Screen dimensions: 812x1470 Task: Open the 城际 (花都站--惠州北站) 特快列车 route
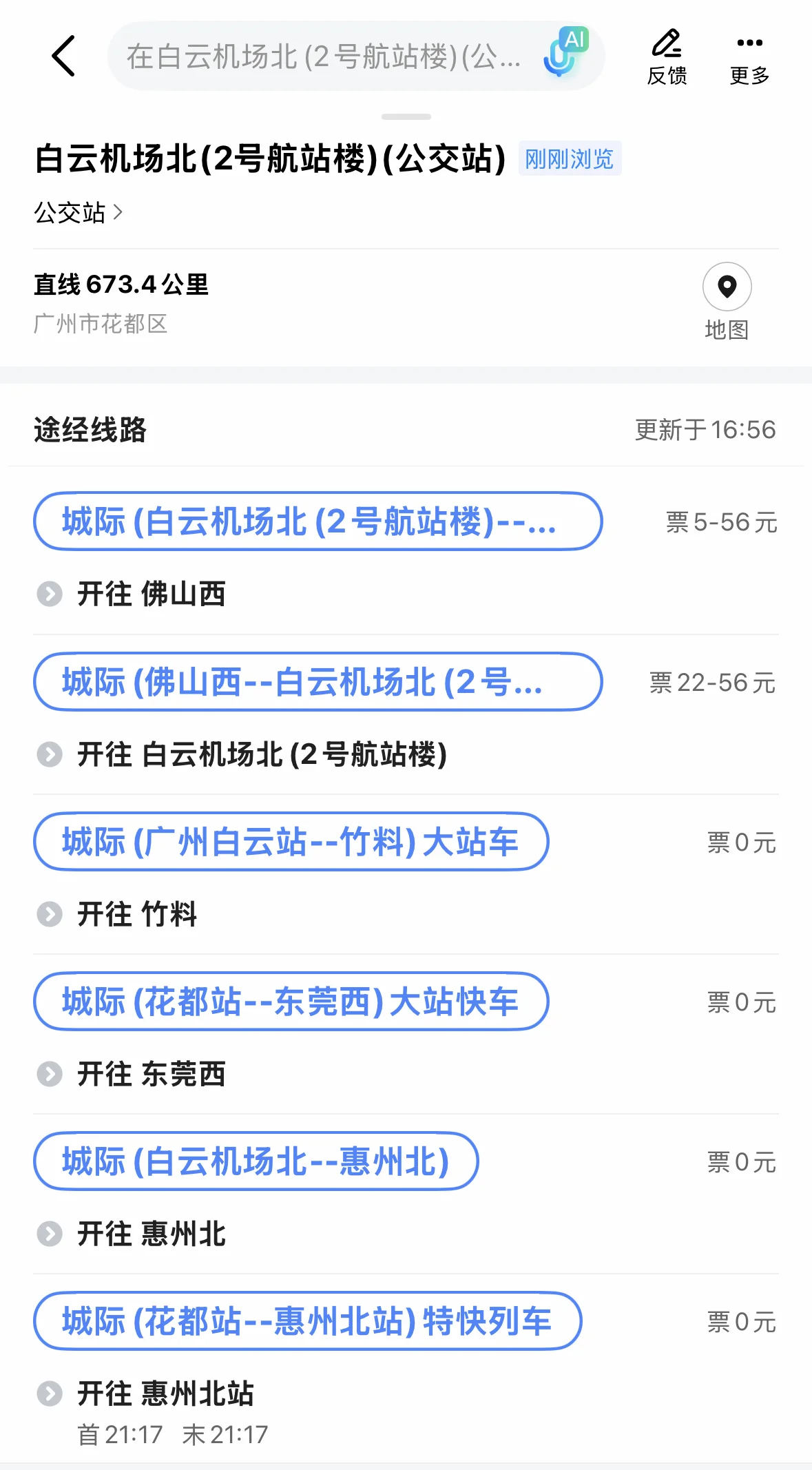tap(306, 1322)
